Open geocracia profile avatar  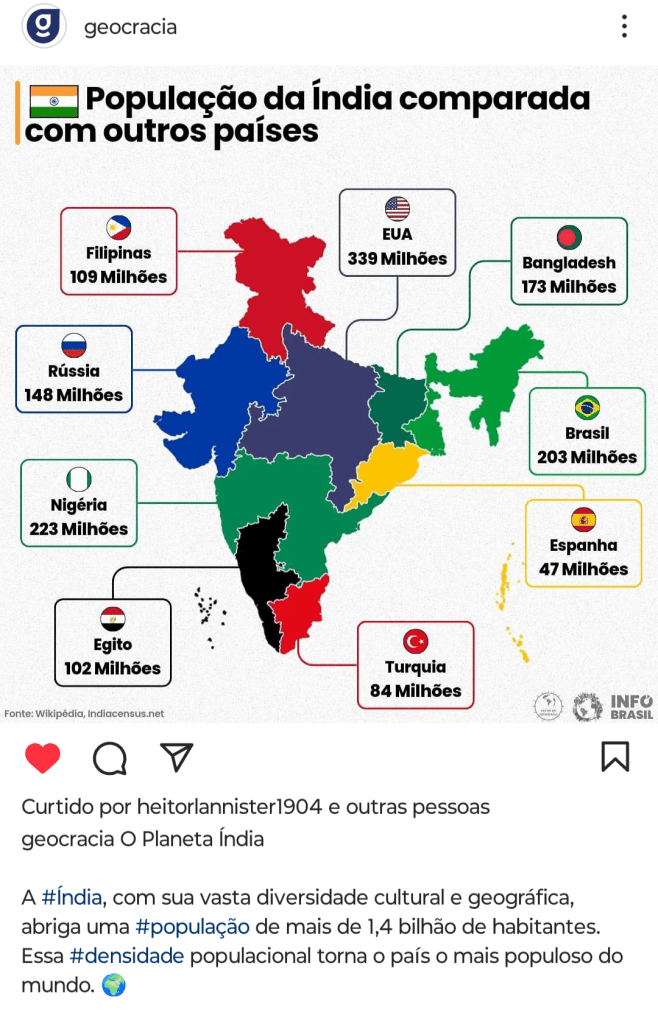(44, 27)
